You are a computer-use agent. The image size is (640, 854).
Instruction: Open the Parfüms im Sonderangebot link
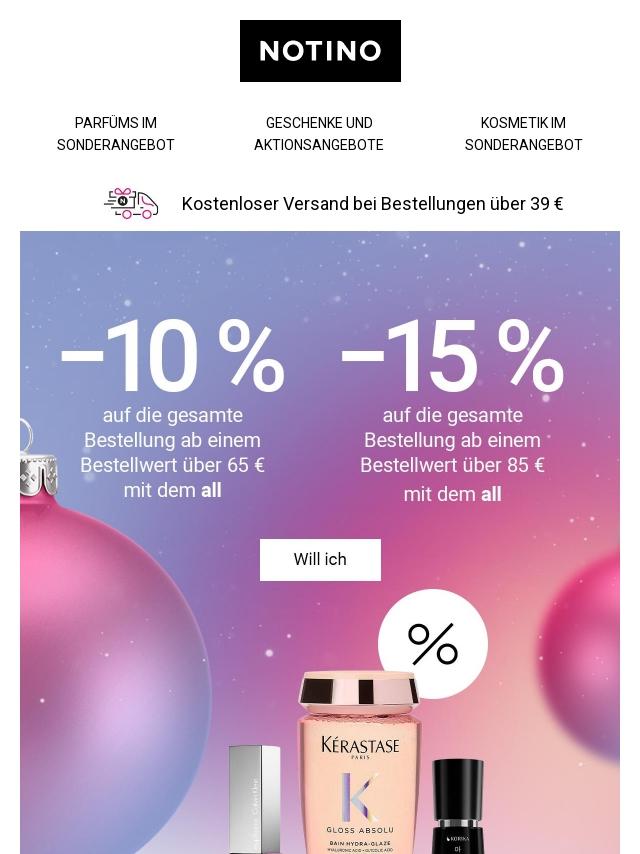tap(116, 134)
